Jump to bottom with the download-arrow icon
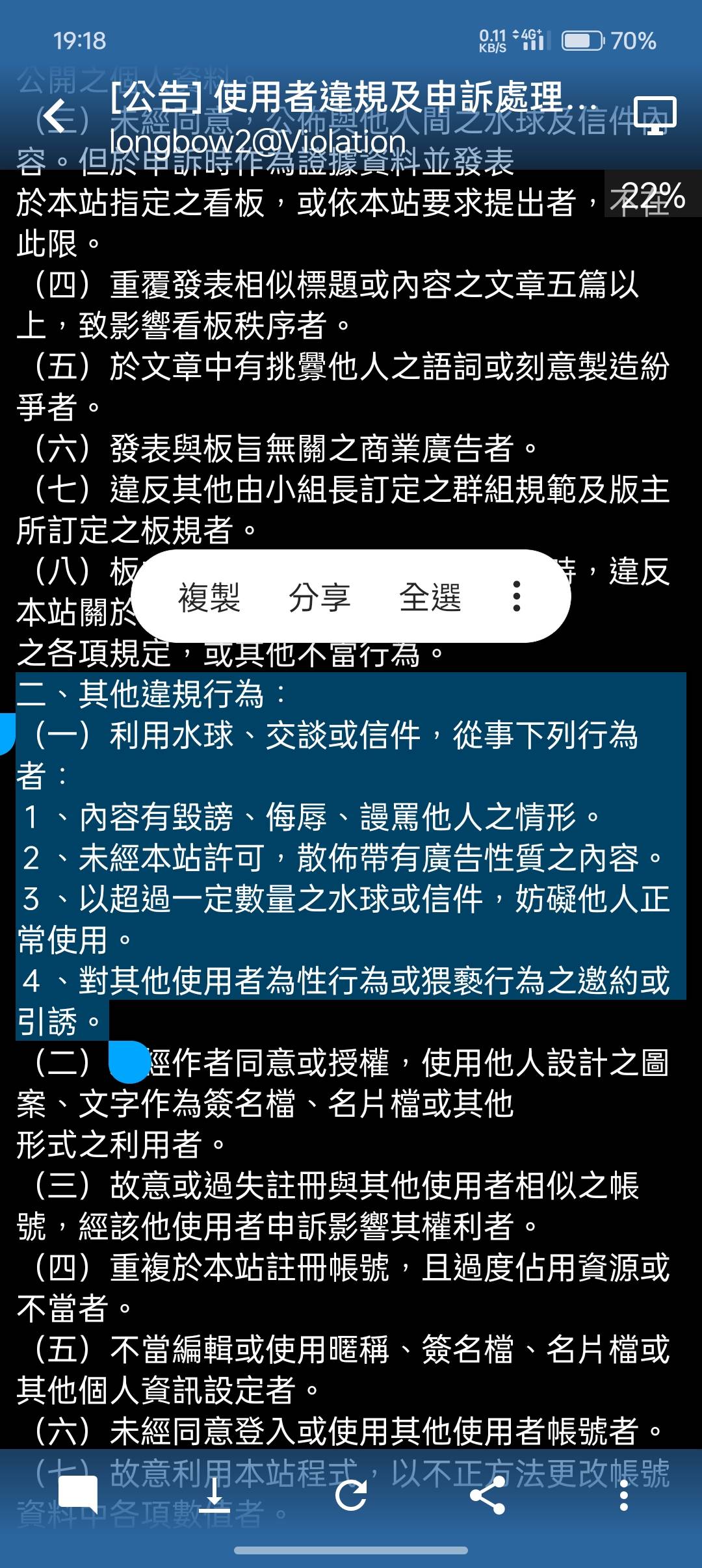The height and width of the screenshot is (1568, 702). [214, 1495]
